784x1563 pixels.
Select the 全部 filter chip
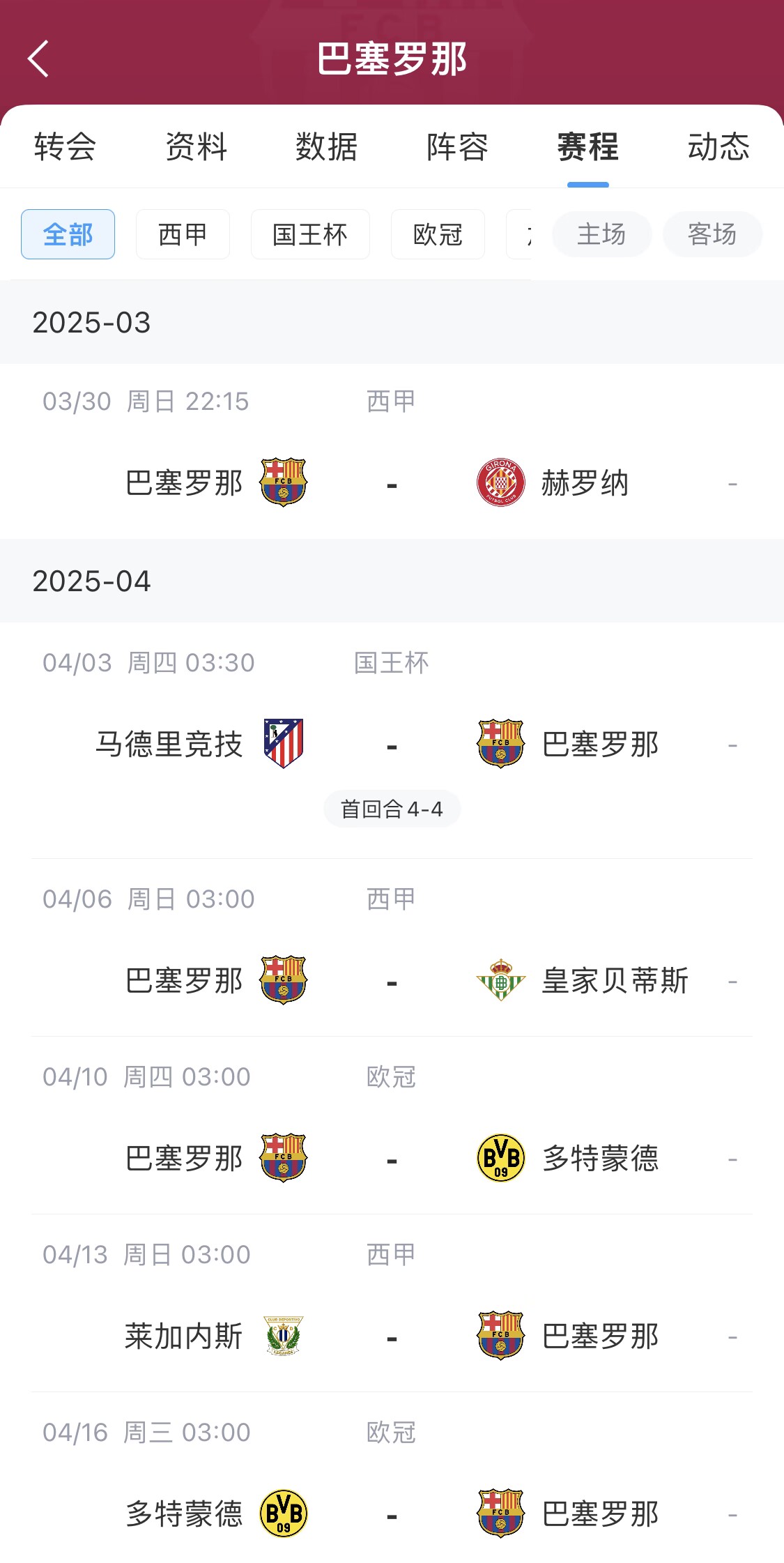[68, 234]
